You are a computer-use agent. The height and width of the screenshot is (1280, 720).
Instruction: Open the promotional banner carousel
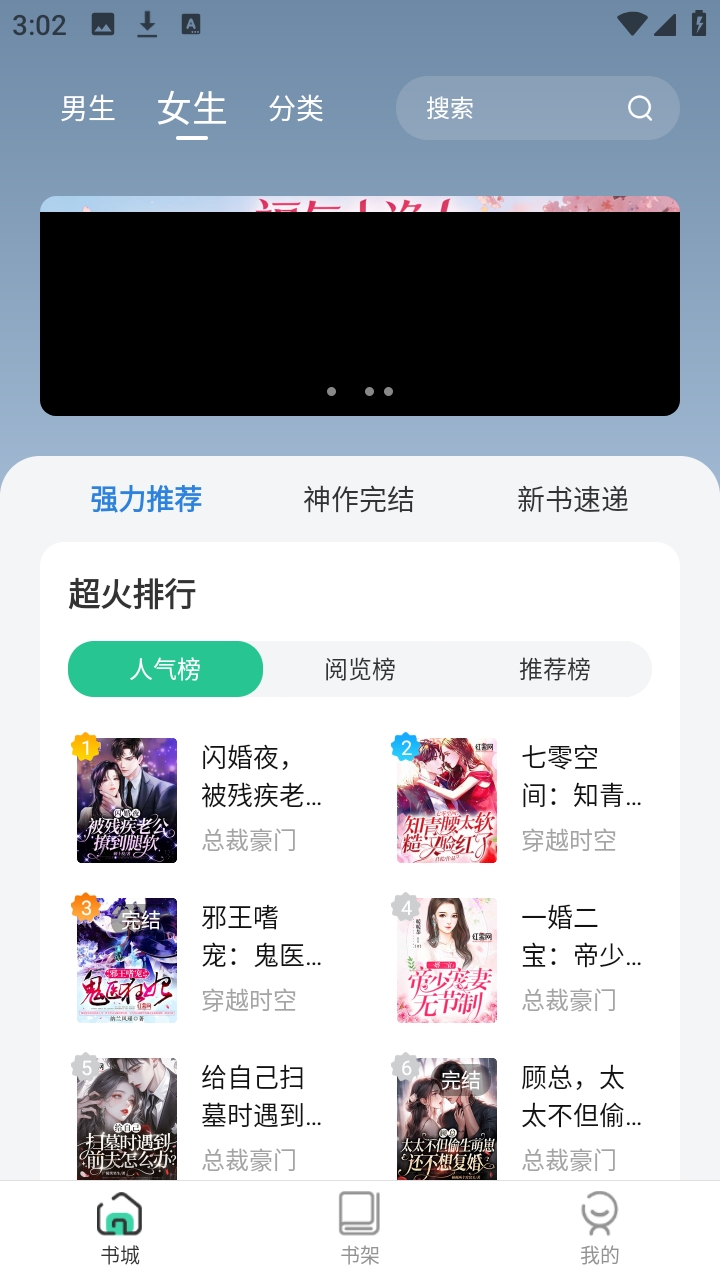(360, 306)
